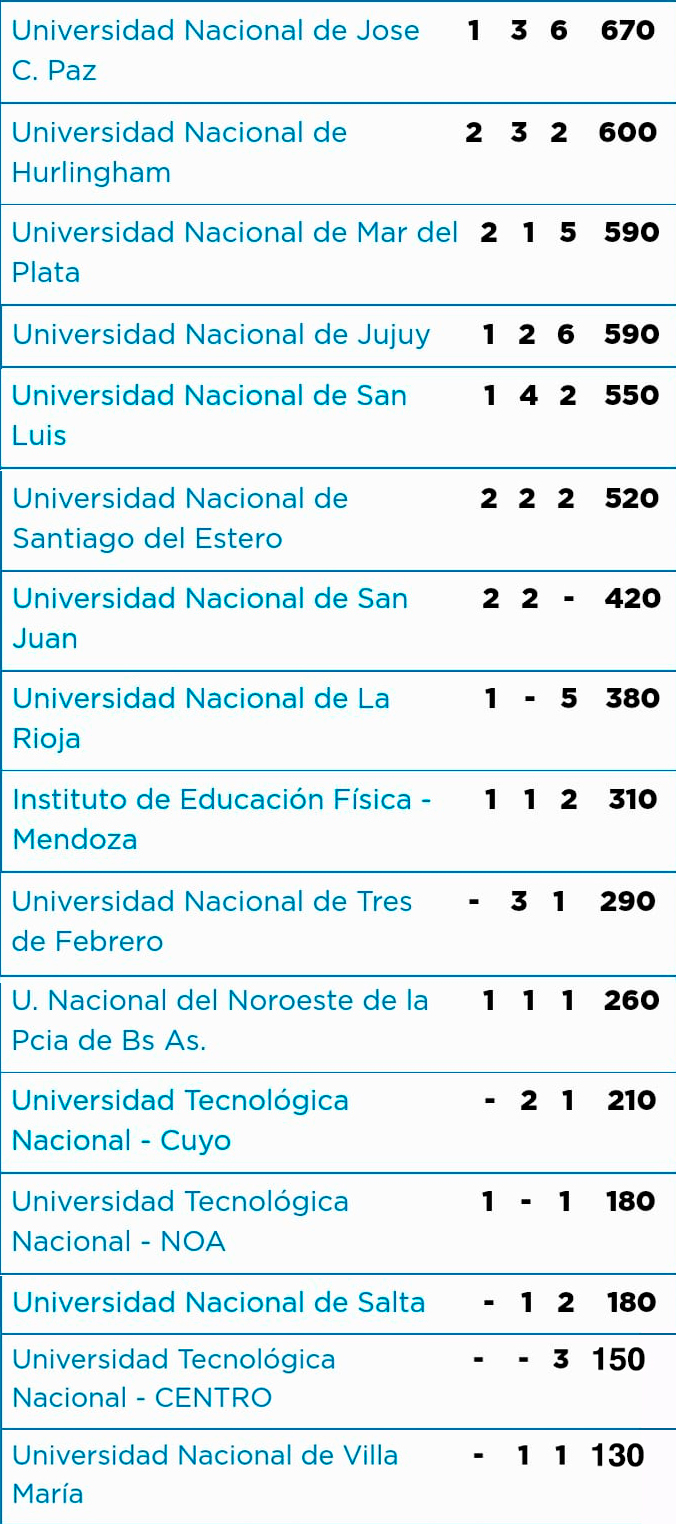The width and height of the screenshot is (676, 1524).
Task: Open Universidad Nacional de San Juan
Action: pyautogui.click(x=210, y=618)
